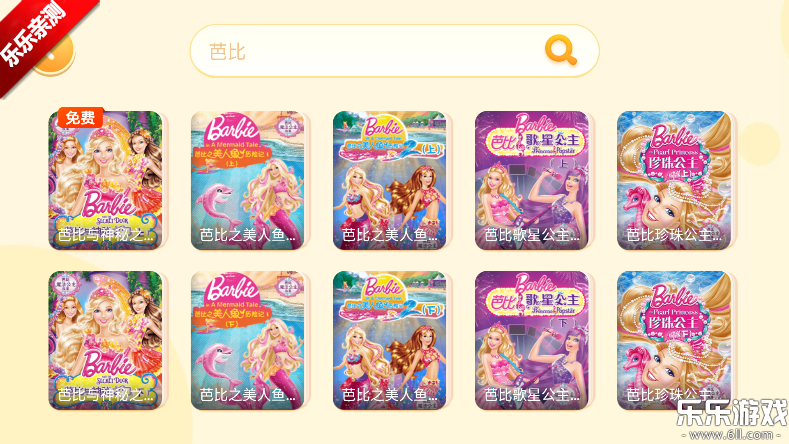Open 芭比珍珠公主 下 card
Screen dimensions: 789x444
(x=674, y=341)
